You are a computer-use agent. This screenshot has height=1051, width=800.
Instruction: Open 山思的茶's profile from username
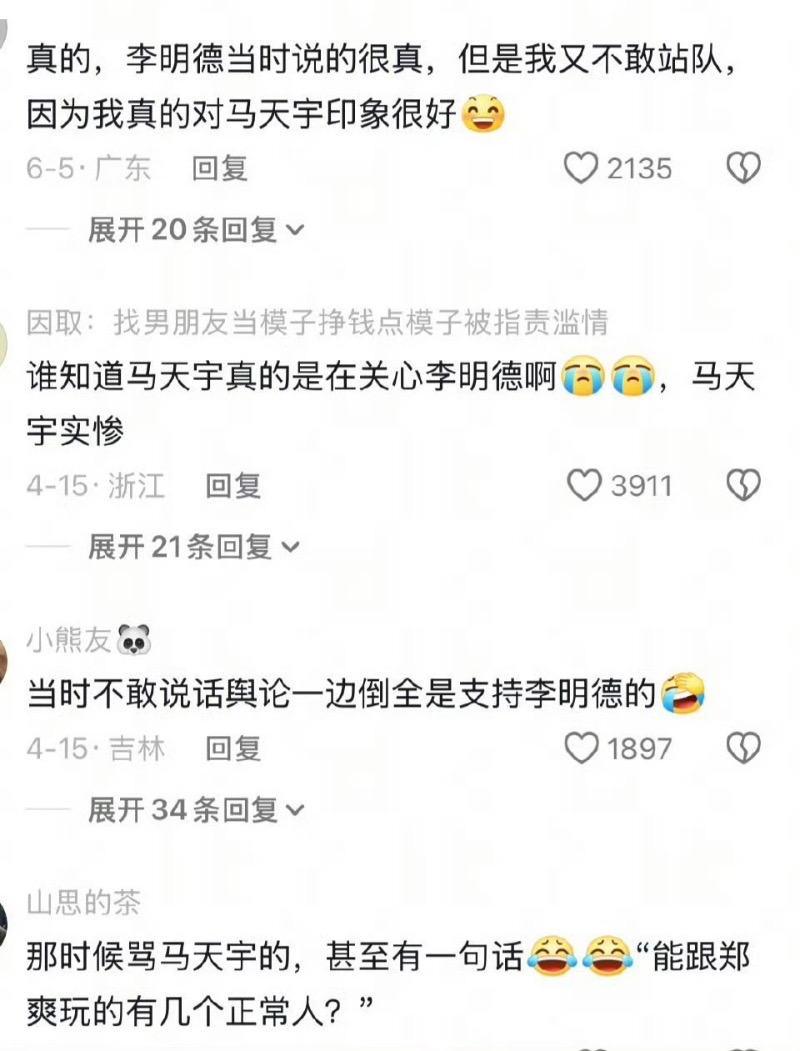point(84,904)
